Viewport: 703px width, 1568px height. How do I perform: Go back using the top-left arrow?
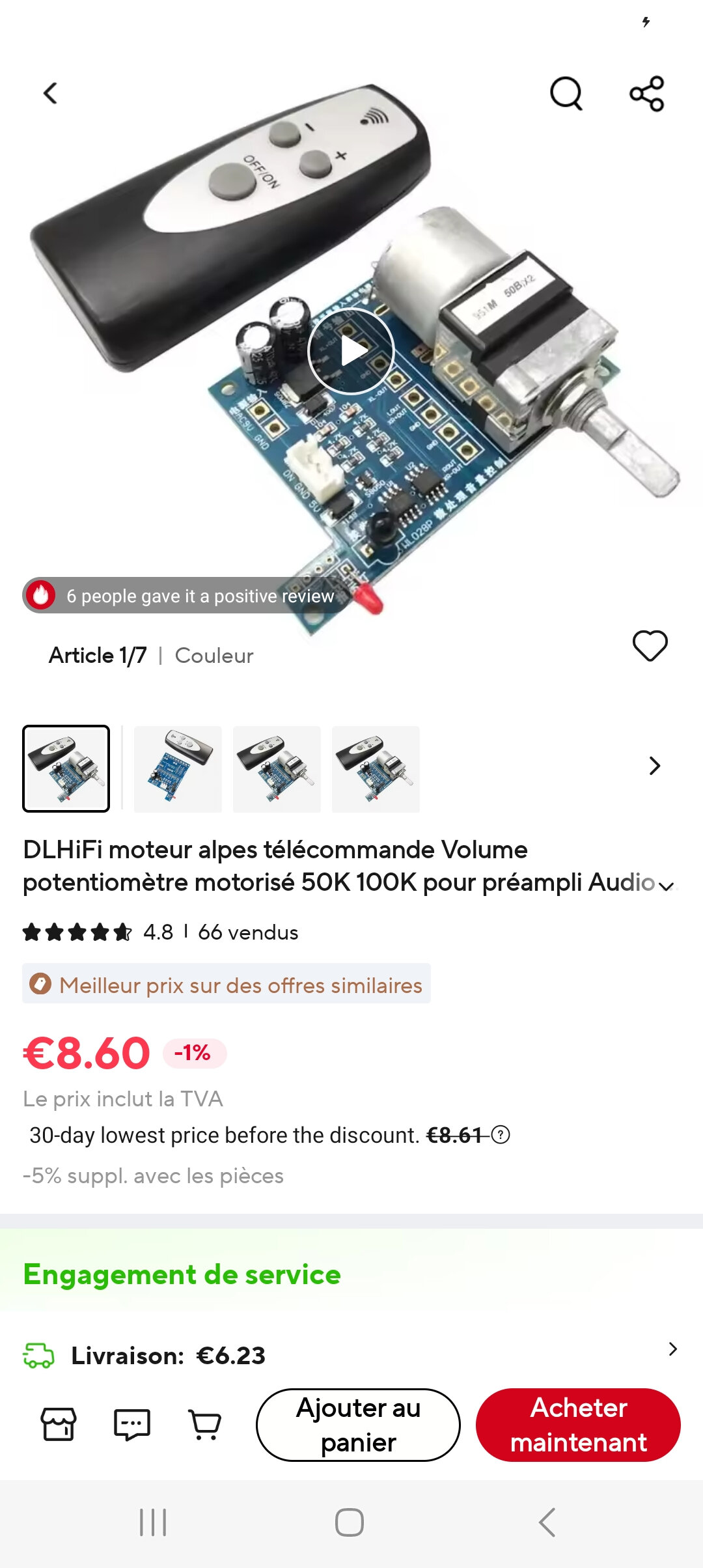[51, 93]
